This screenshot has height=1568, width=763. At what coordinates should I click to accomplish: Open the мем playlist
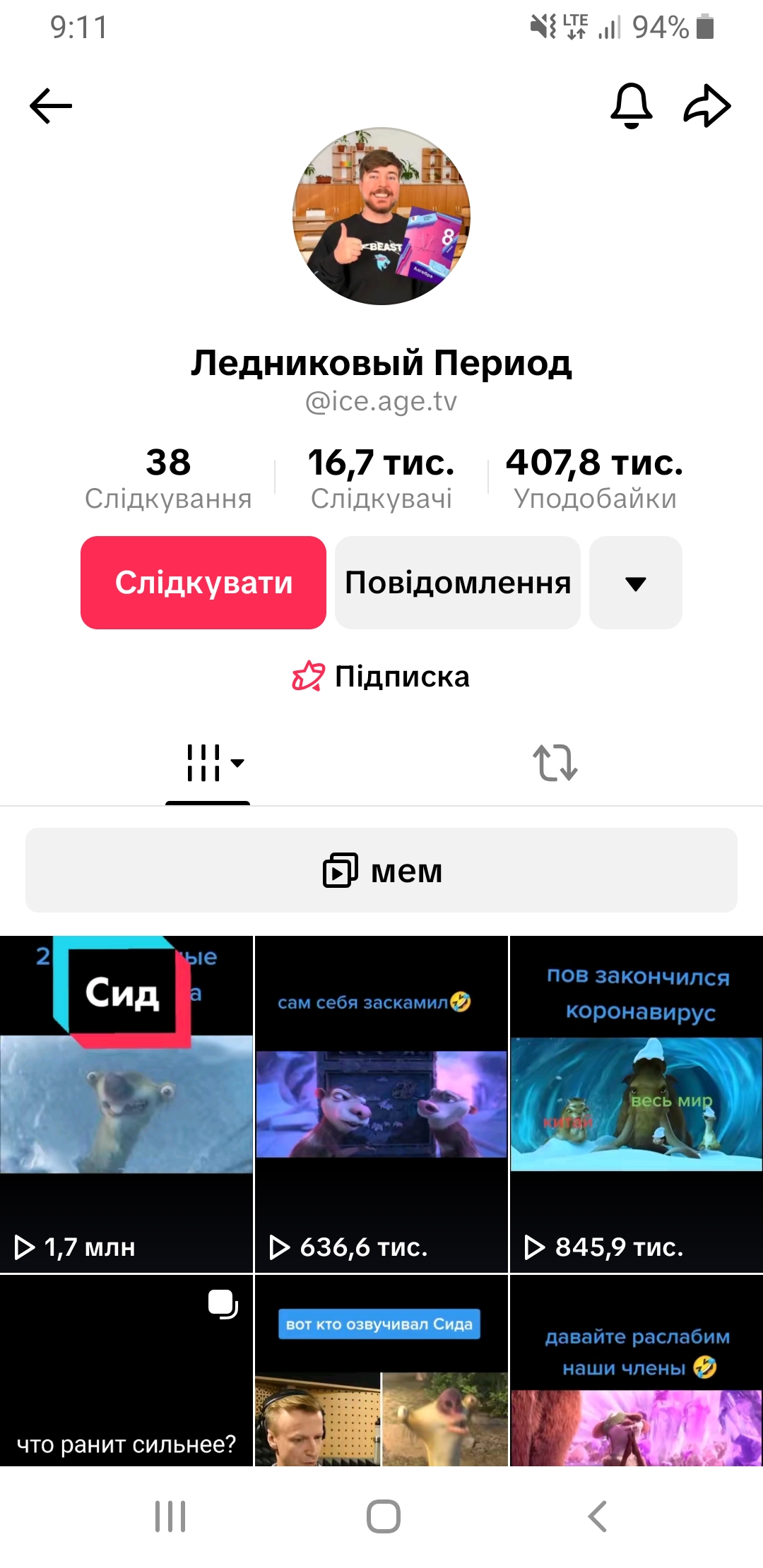tap(381, 870)
